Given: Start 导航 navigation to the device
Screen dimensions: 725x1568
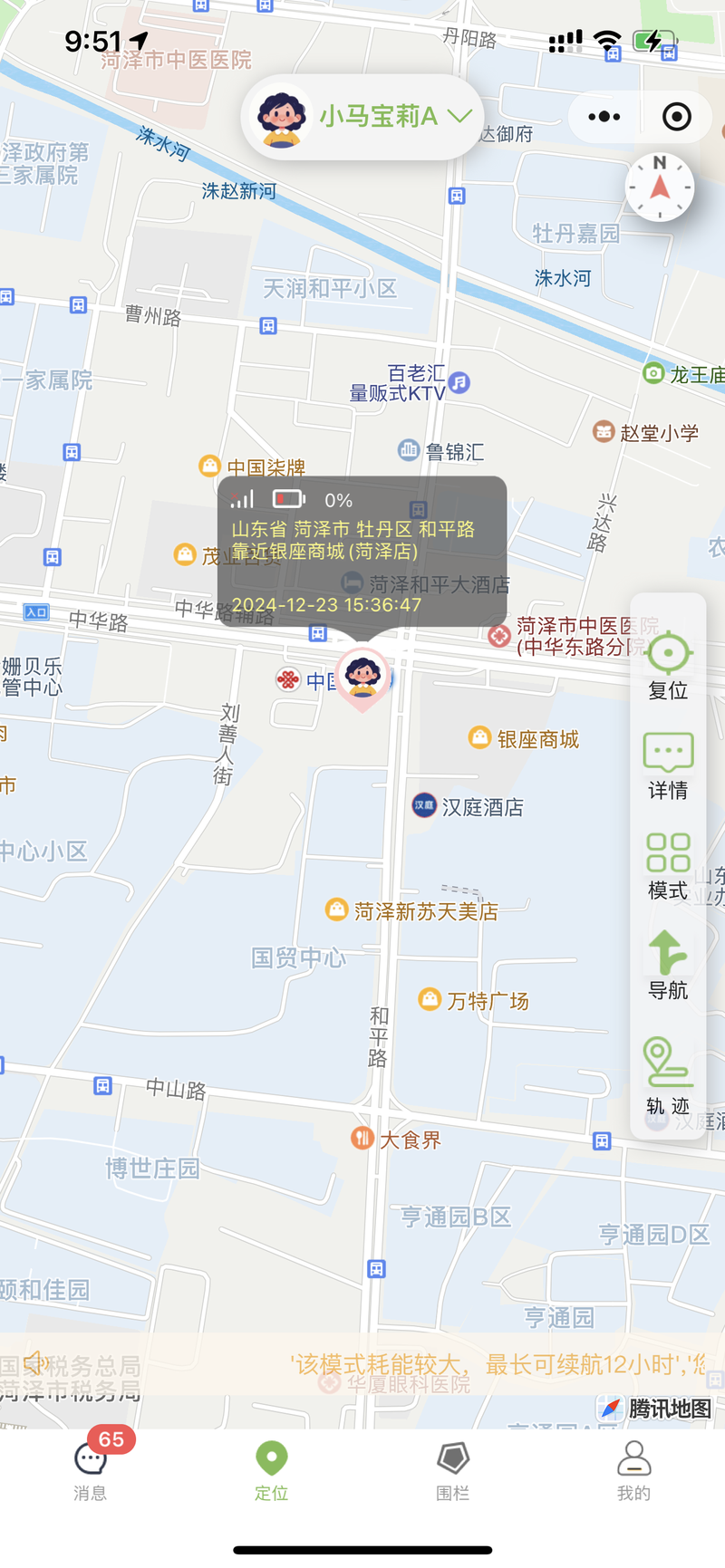Looking at the screenshot, I should [x=668, y=966].
